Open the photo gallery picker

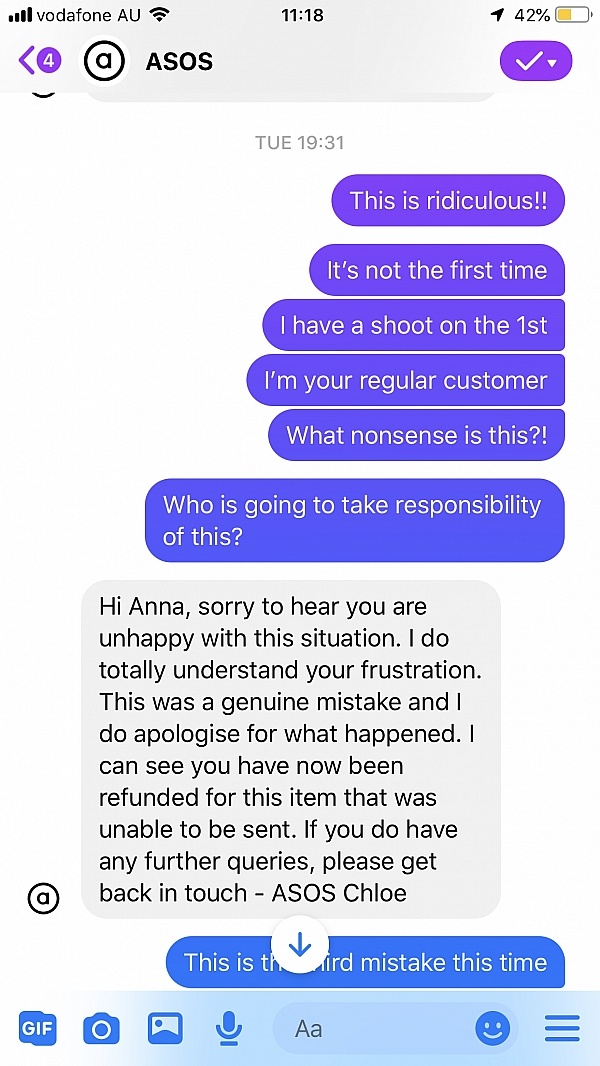163,1027
